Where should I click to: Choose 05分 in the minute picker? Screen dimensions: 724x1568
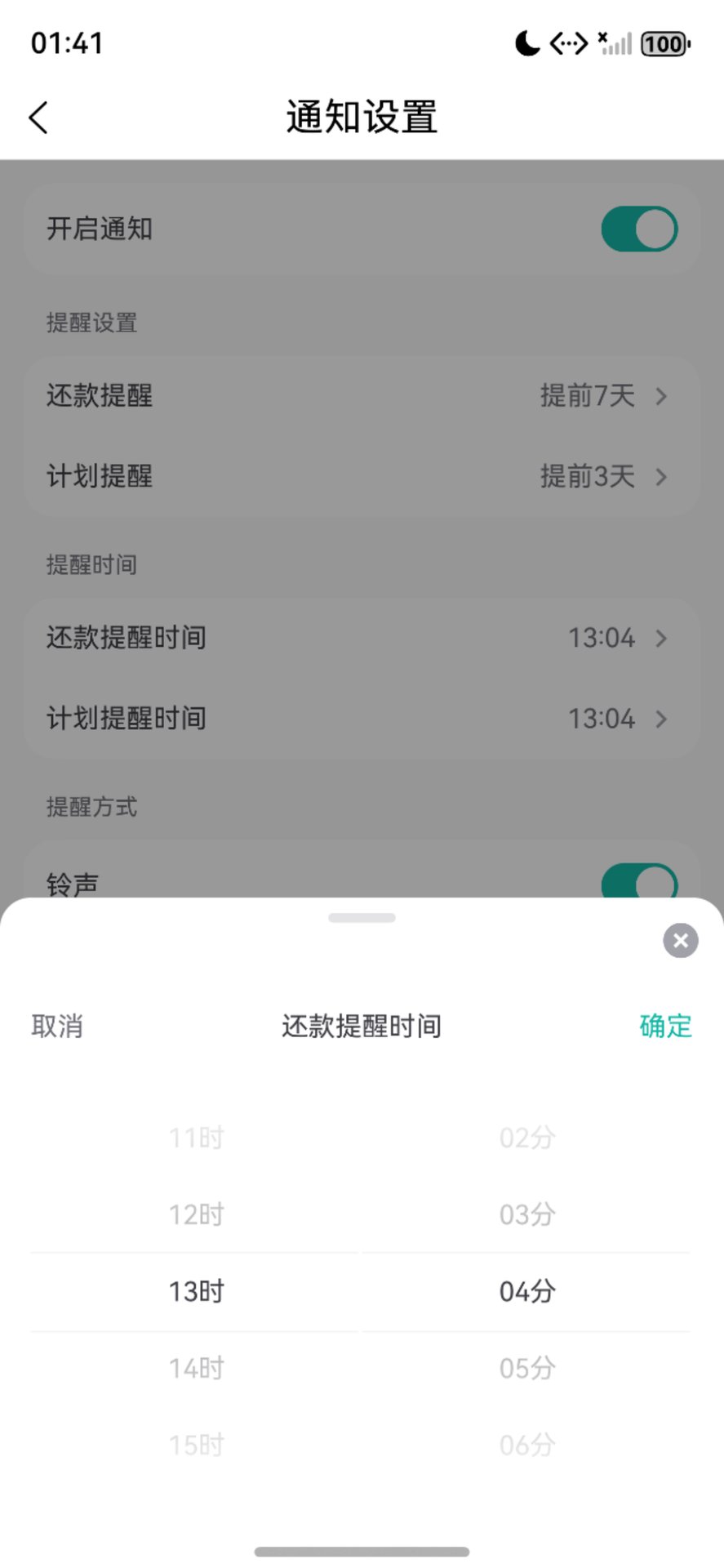pos(527,1368)
